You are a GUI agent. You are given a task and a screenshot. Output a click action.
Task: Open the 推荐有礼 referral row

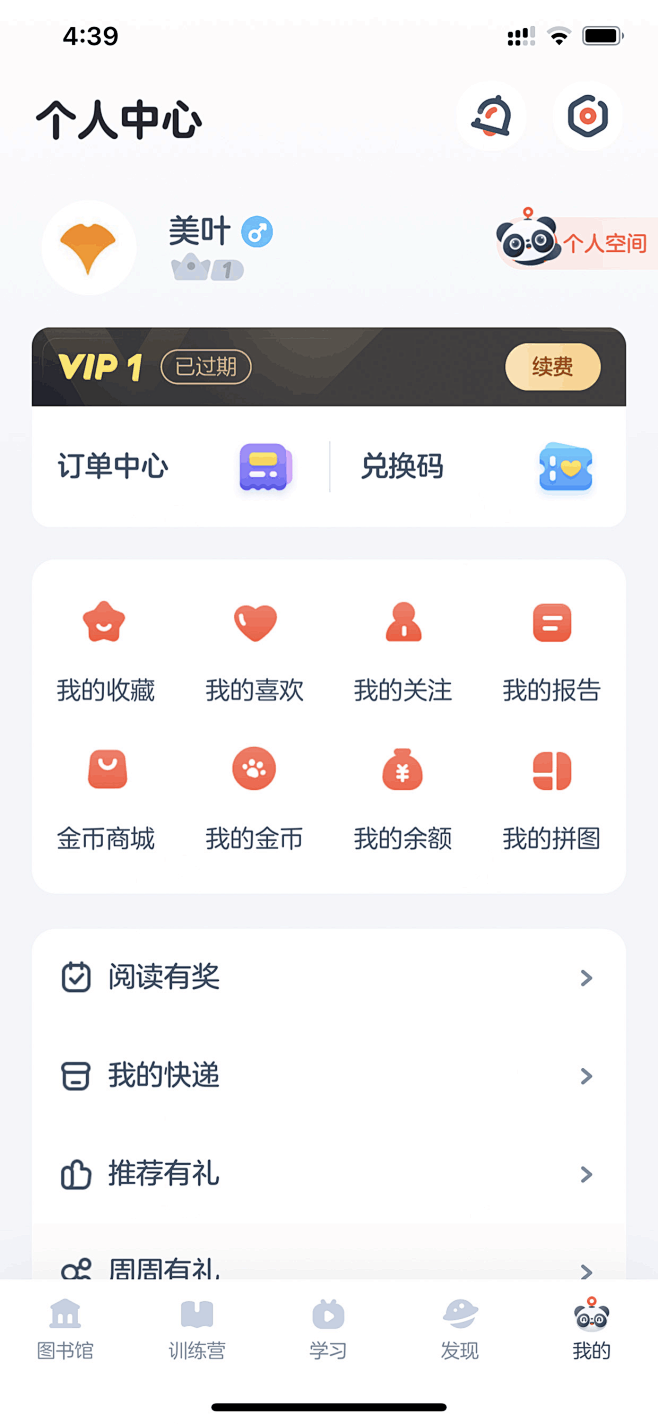point(328,1174)
